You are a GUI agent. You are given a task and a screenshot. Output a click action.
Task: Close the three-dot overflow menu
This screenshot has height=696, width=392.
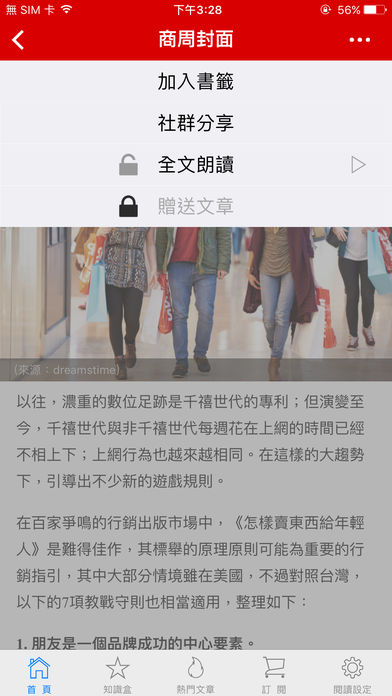360,40
